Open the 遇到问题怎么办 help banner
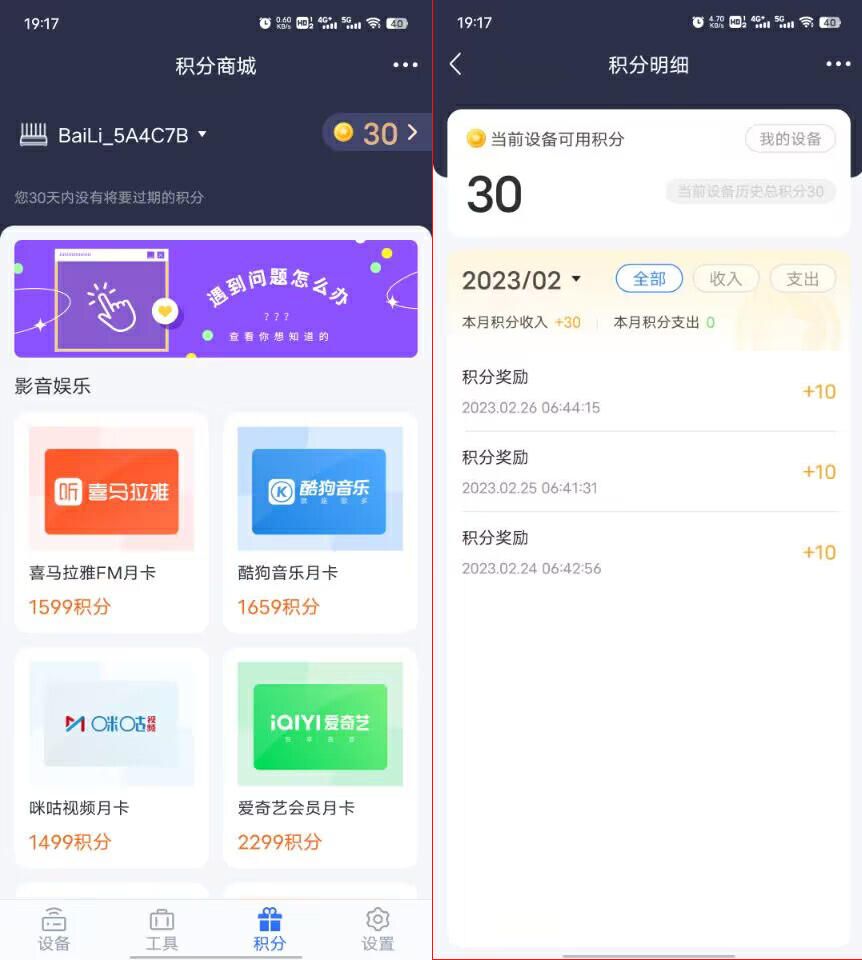Image resolution: width=862 pixels, height=960 pixels. pyautogui.click(x=216, y=298)
